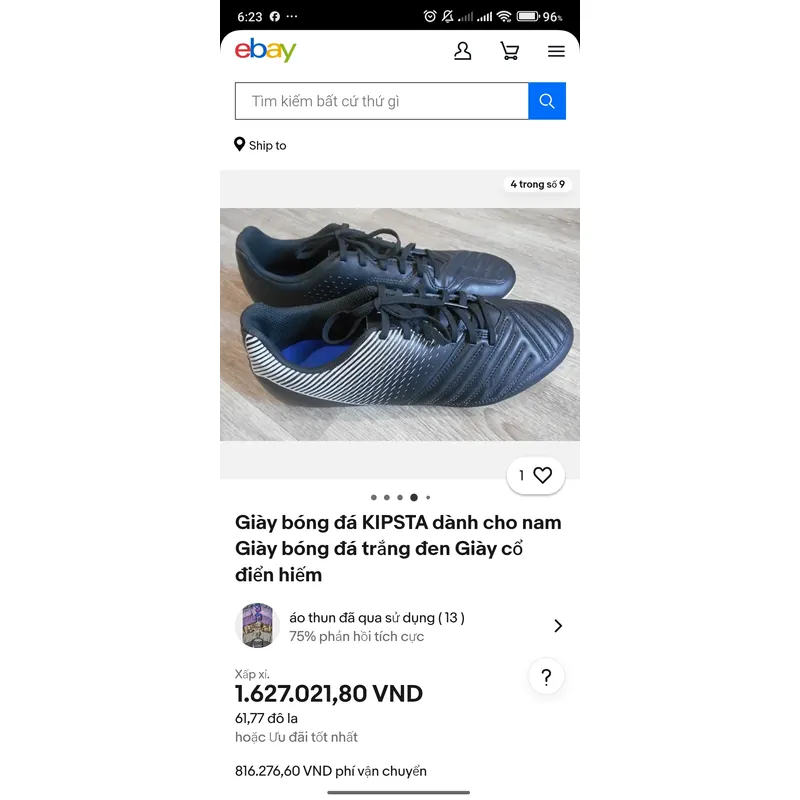Open the question mark help button
Screen dimensions: 800x800
pos(546,677)
